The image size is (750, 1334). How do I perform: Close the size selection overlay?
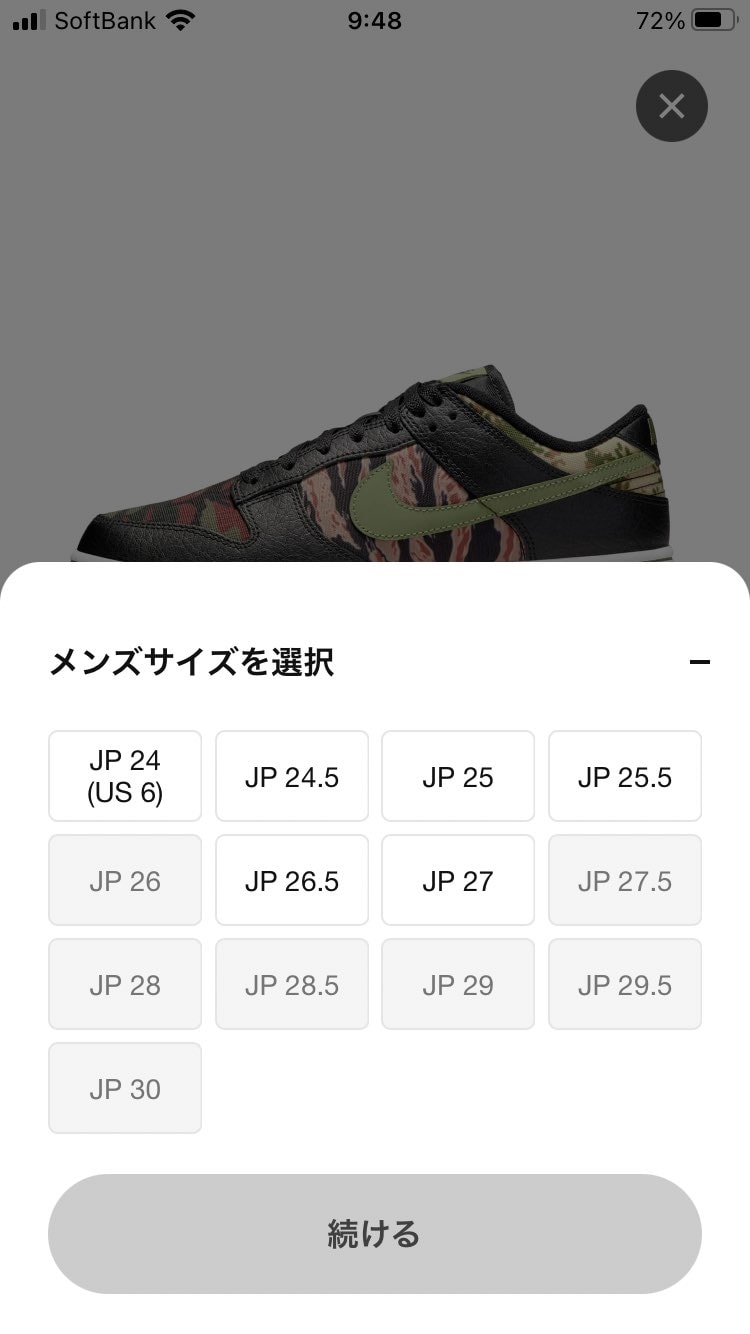pos(671,106)
